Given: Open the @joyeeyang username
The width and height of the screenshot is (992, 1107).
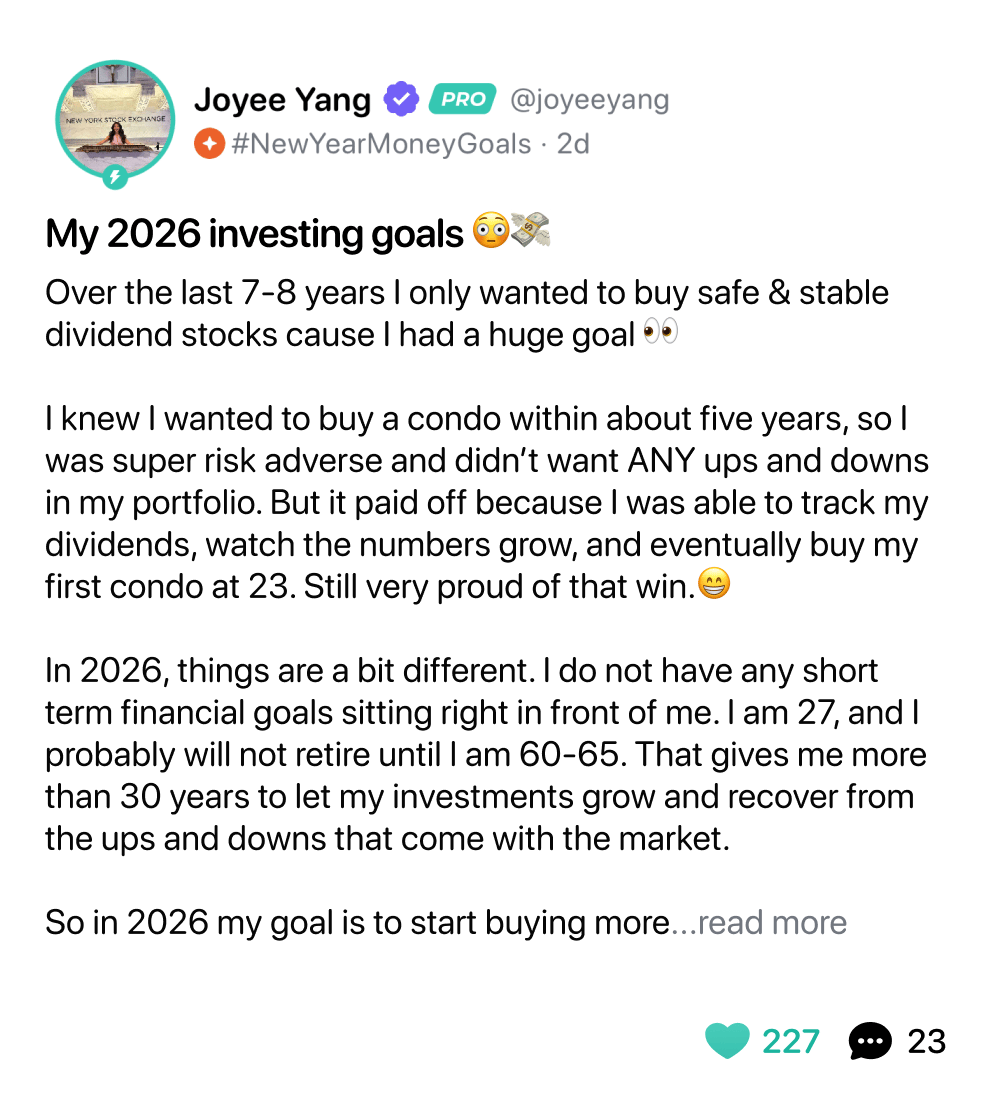Looking at the screenshot, I should (590, 99).
